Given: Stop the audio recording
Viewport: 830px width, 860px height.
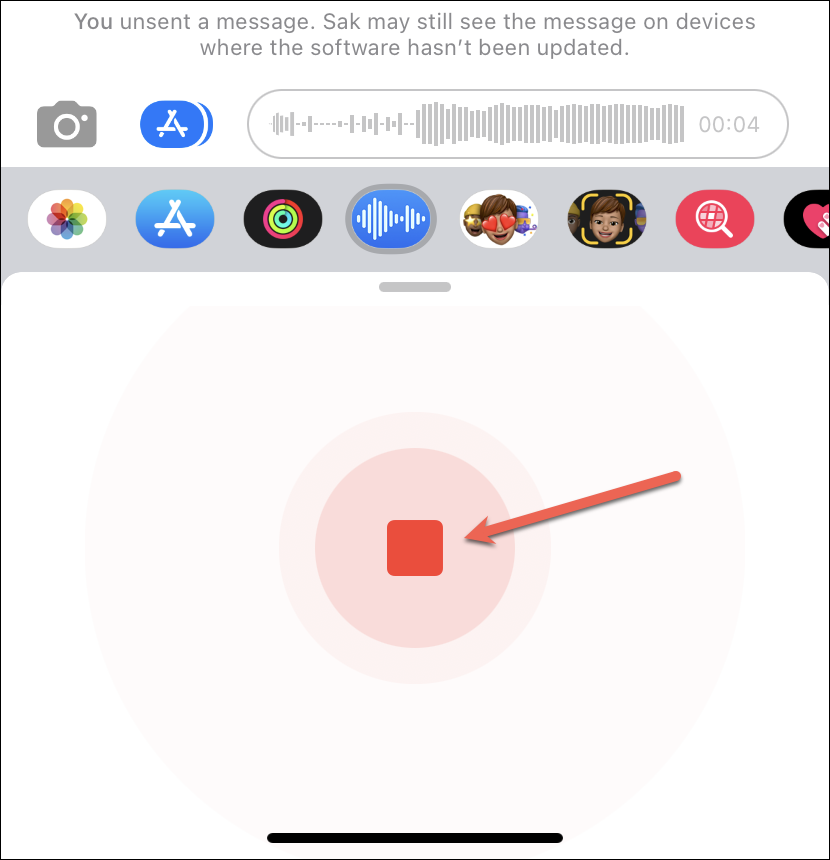Looking at the screenshot, I should [x=415, y=548].
